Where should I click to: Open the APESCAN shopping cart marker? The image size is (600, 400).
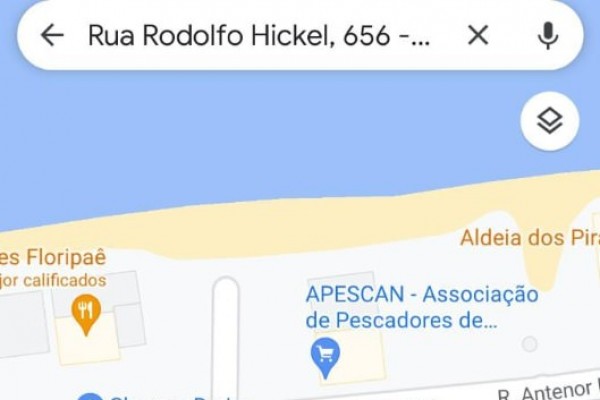325,354
